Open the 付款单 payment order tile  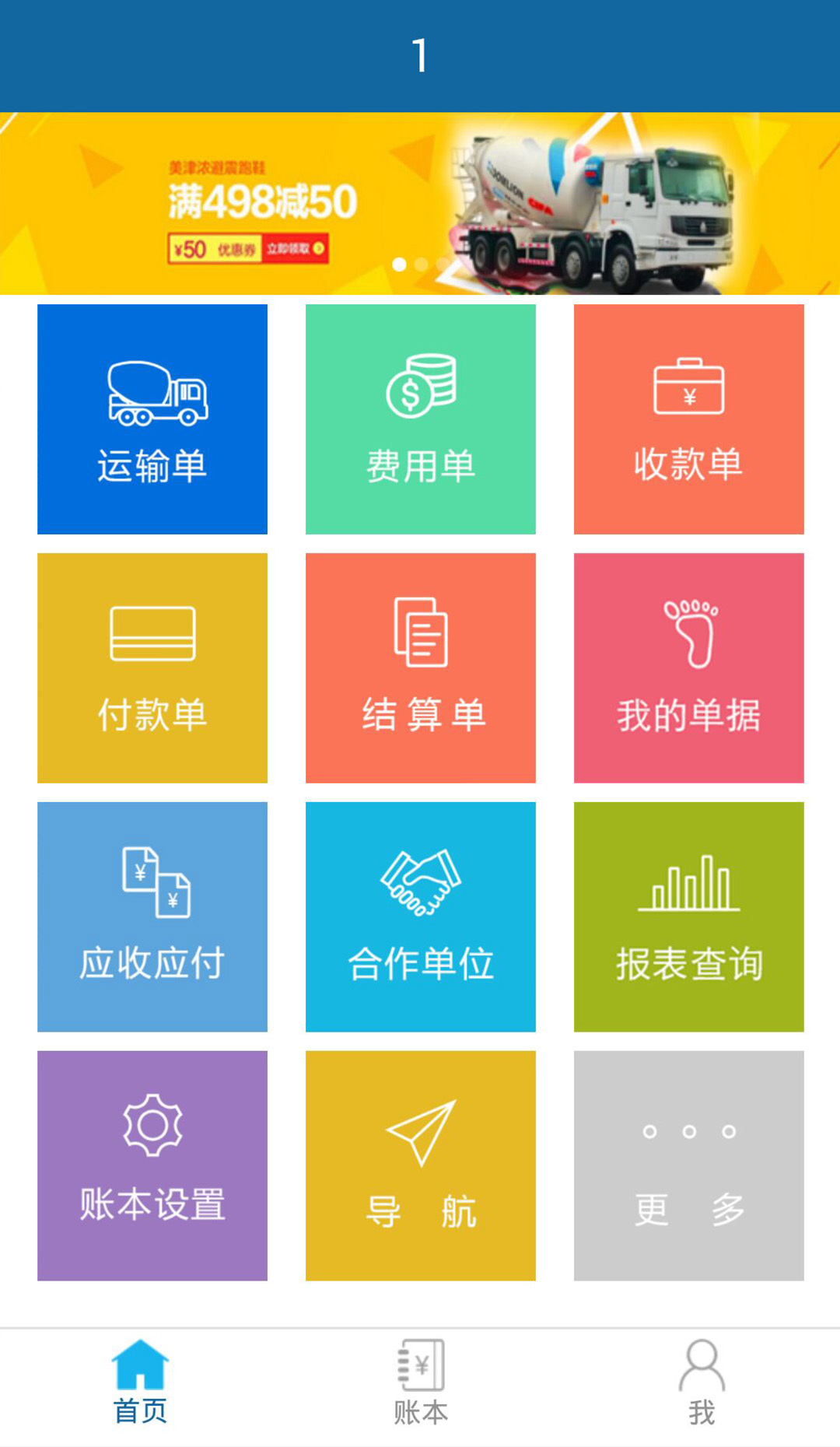pyautogui.click(x=152, y=668)
